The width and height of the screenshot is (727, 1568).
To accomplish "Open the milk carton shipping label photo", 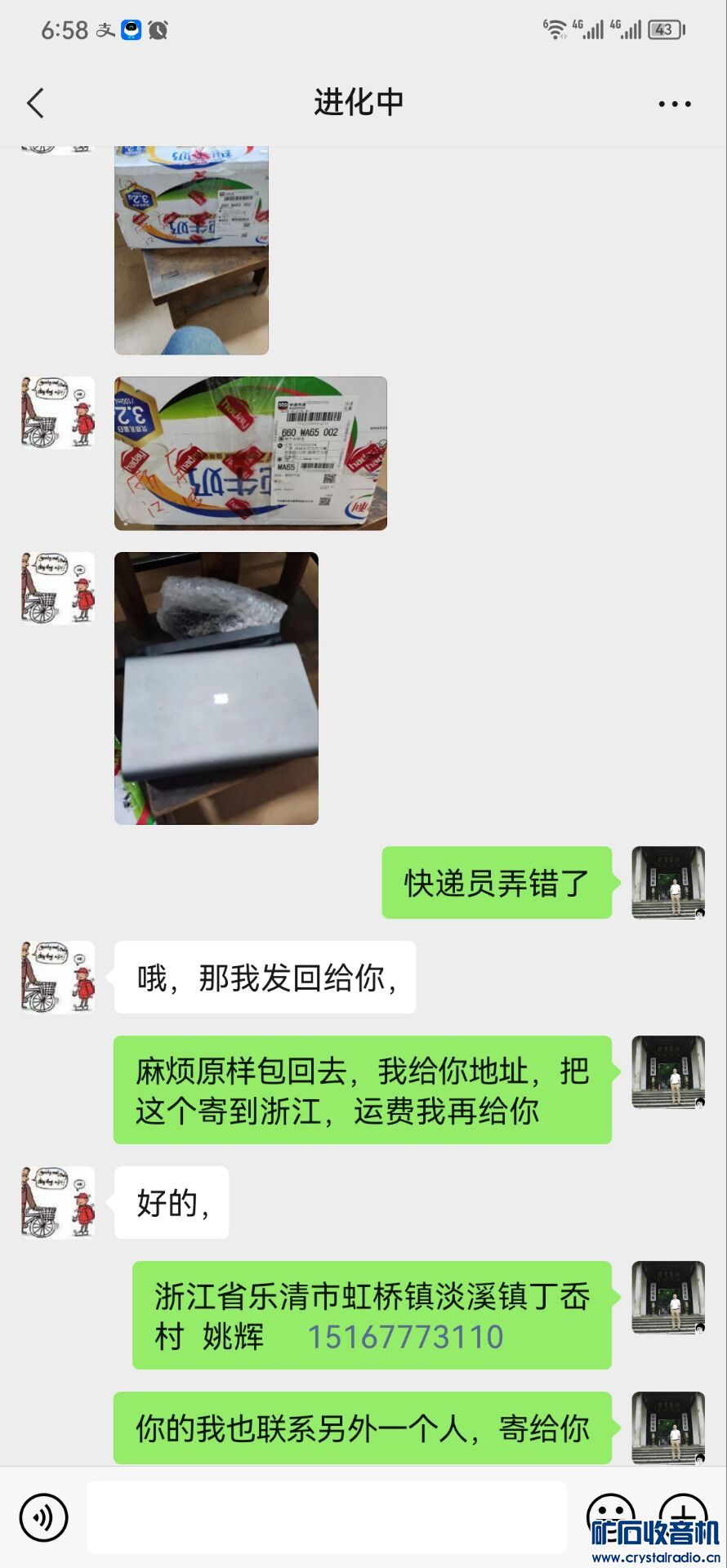I will tap(250, 453).
